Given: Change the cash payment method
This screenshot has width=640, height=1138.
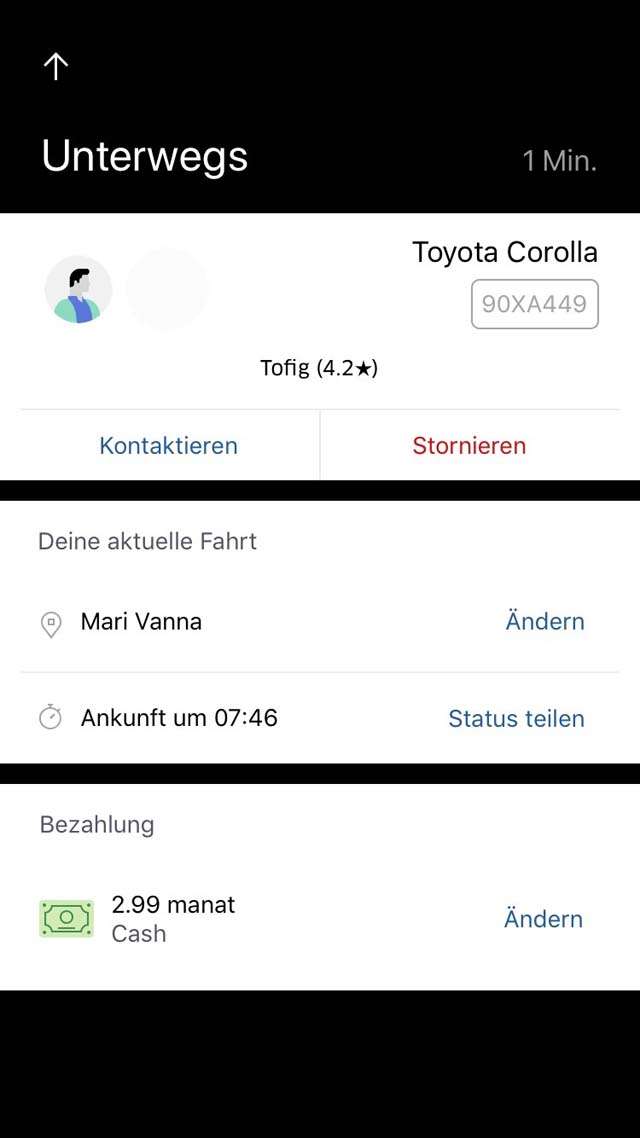Looking at the screenshot, I should pyautogui.click(x=543, y=919).
